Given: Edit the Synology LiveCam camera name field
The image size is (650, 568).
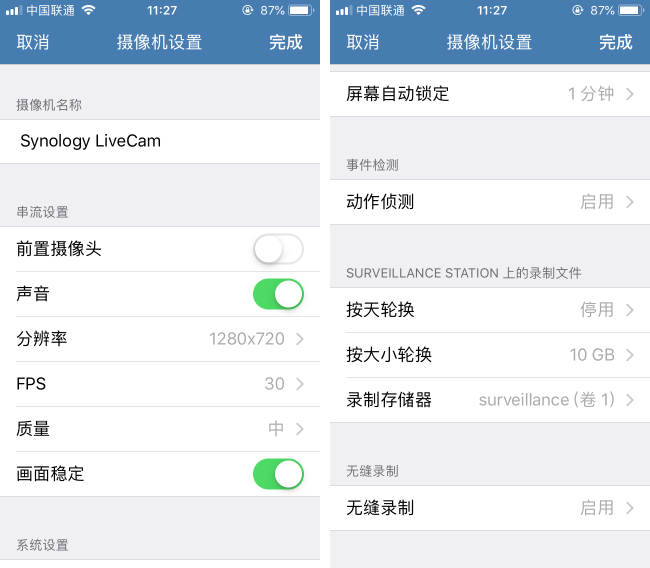Looking at the screenshot, I should (x=160, y=141).
